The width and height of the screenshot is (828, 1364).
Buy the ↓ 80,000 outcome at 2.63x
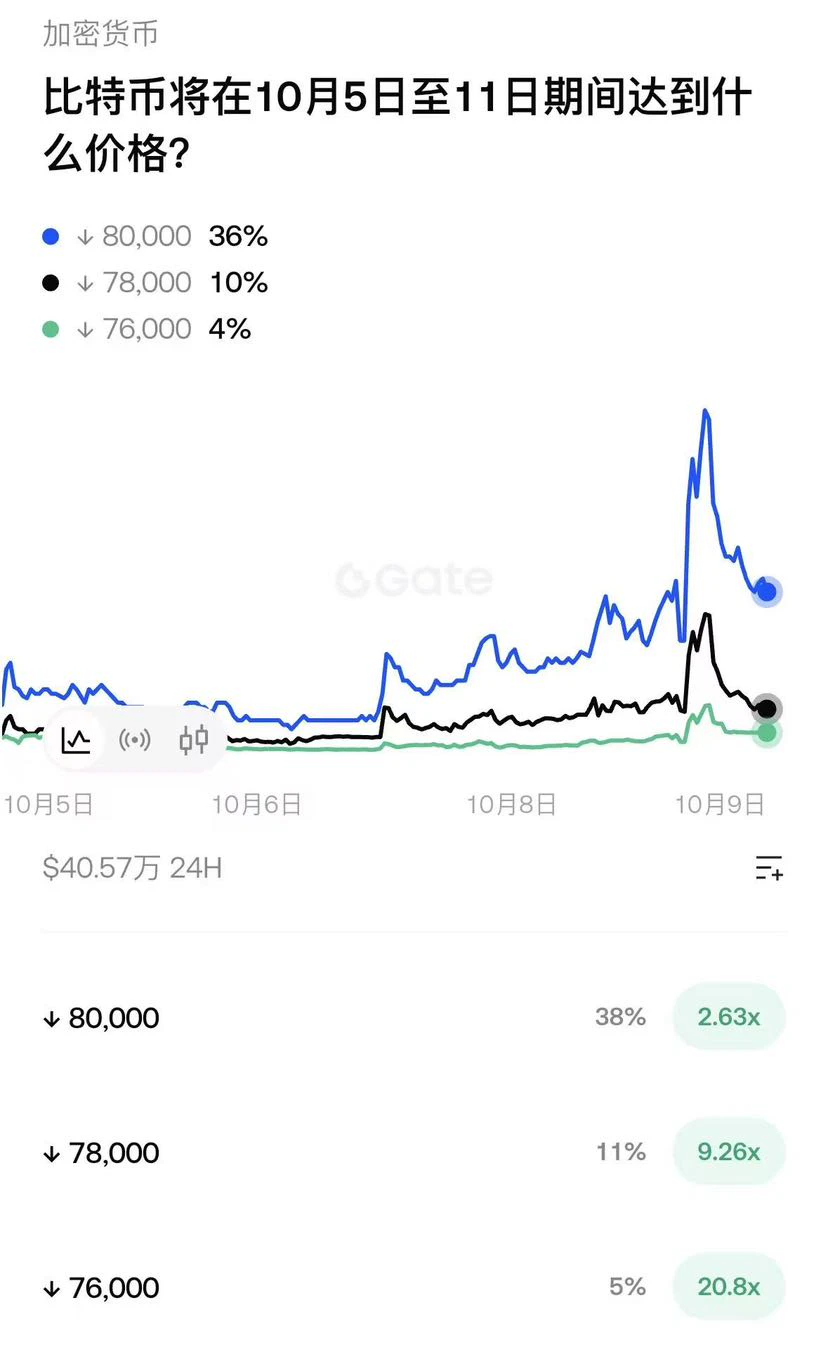click(x=728, y=1017)
